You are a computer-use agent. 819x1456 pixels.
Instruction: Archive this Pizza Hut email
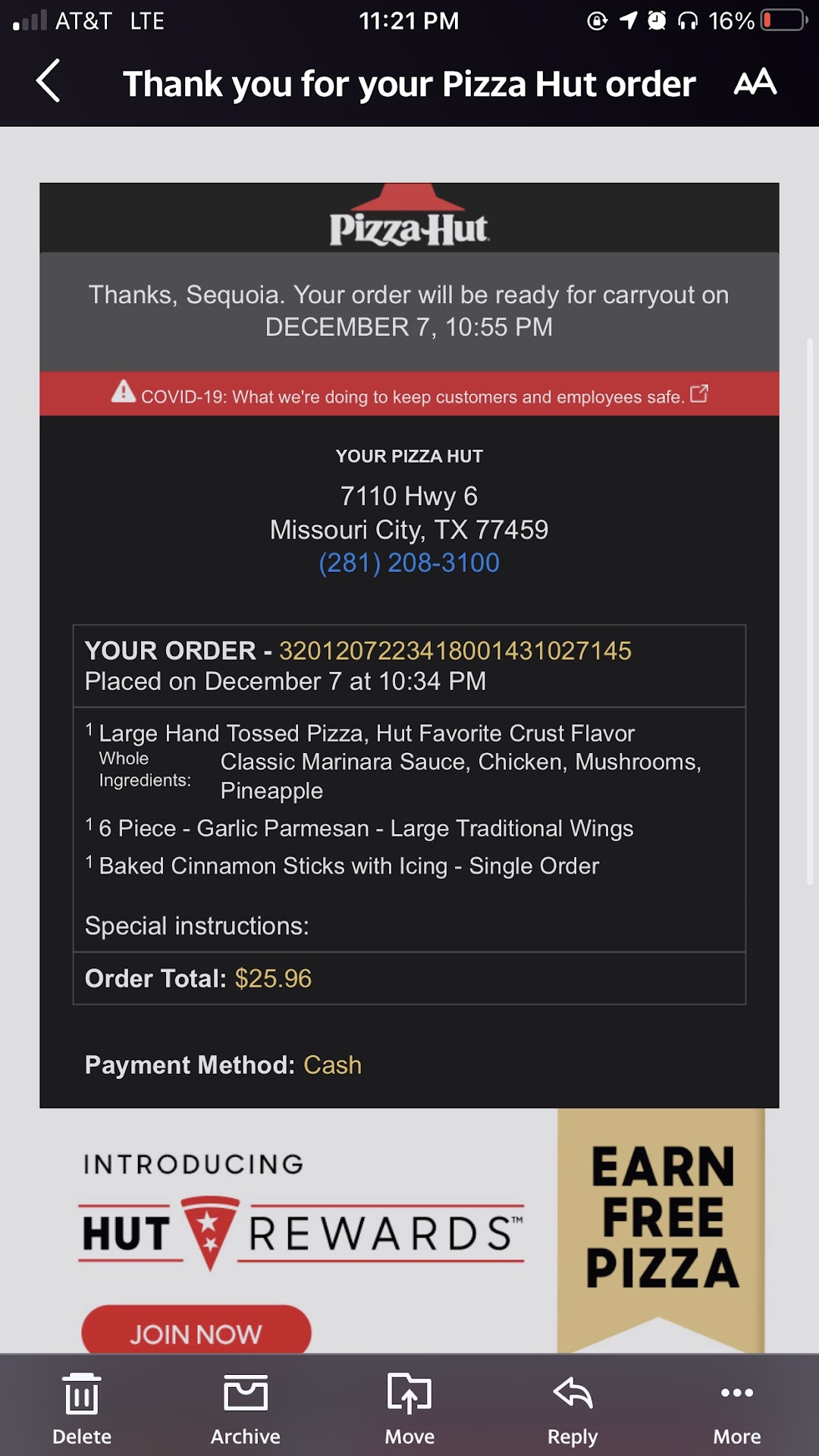[246, 1408]
